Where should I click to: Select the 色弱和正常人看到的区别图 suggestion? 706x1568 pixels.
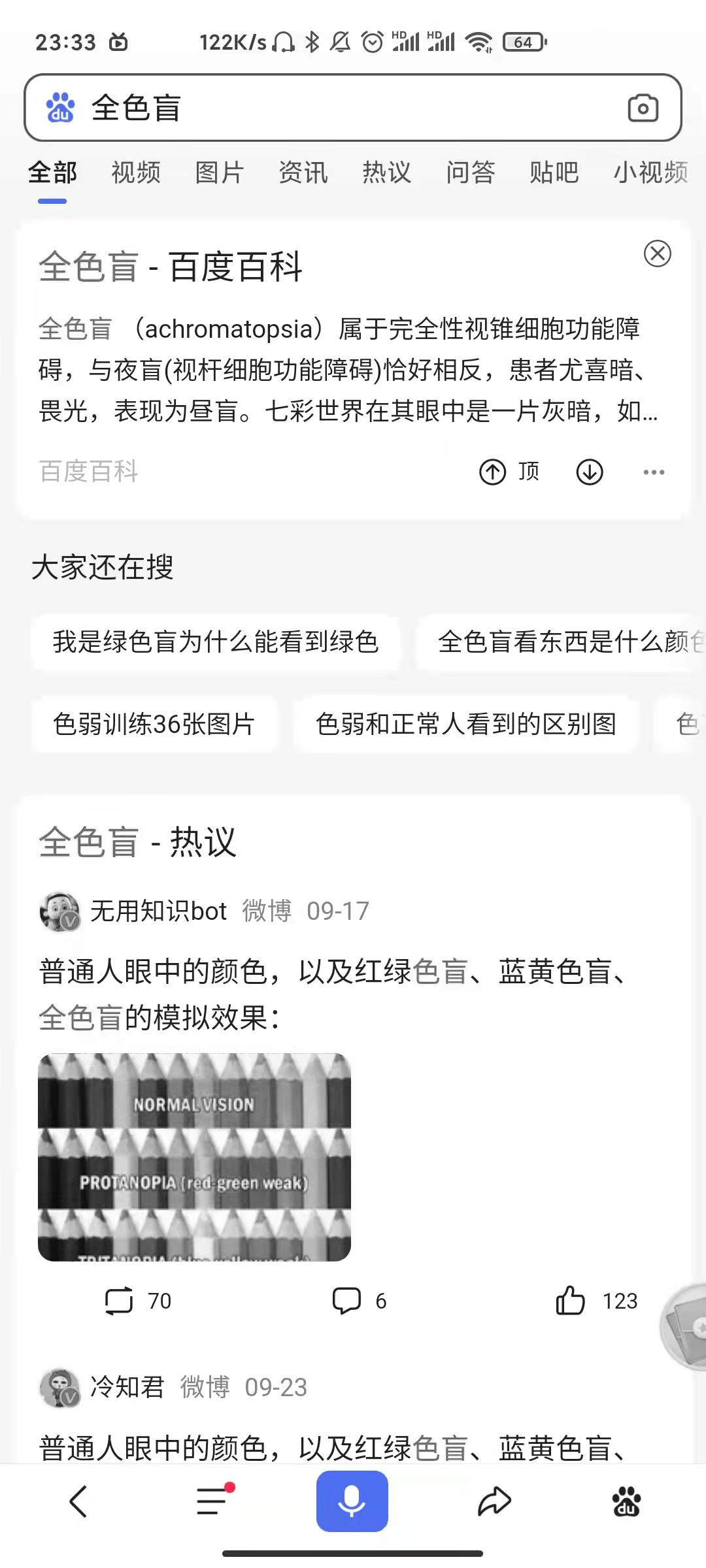point(465,725)
